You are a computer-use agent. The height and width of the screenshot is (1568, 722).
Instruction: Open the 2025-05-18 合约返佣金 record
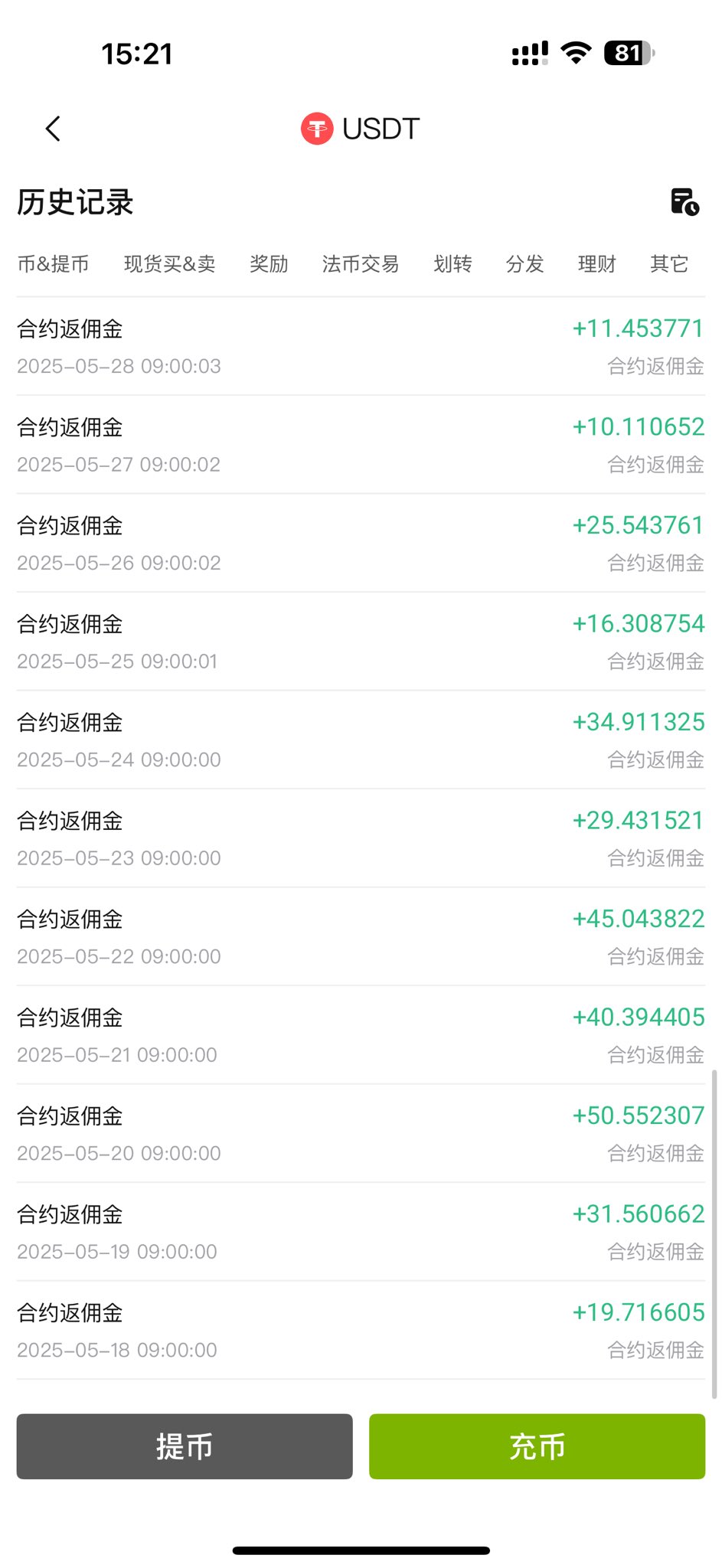click(x=361, y=1331)
